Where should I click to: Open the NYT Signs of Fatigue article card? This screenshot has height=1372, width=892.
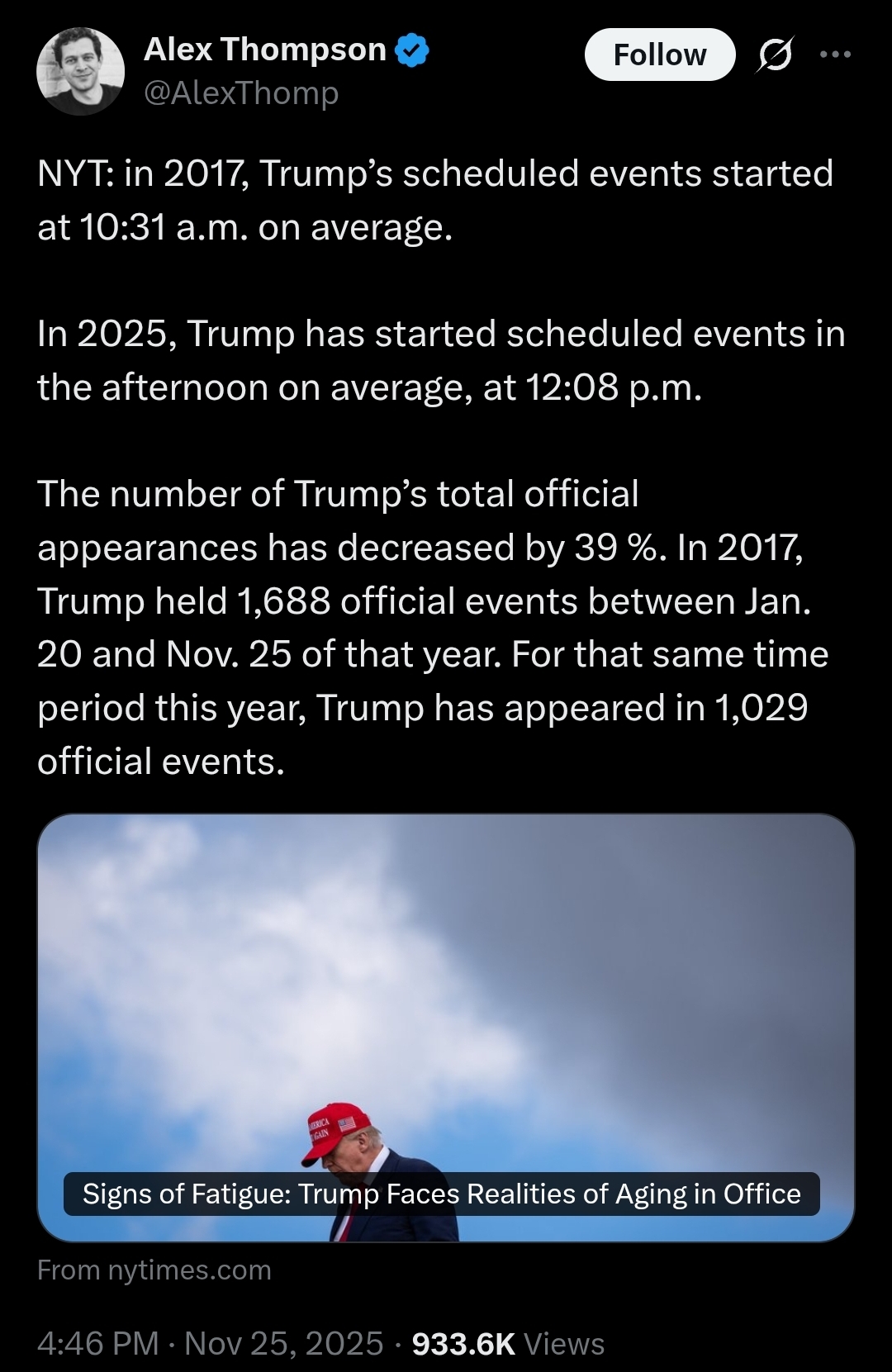(x=446, y=1028)
